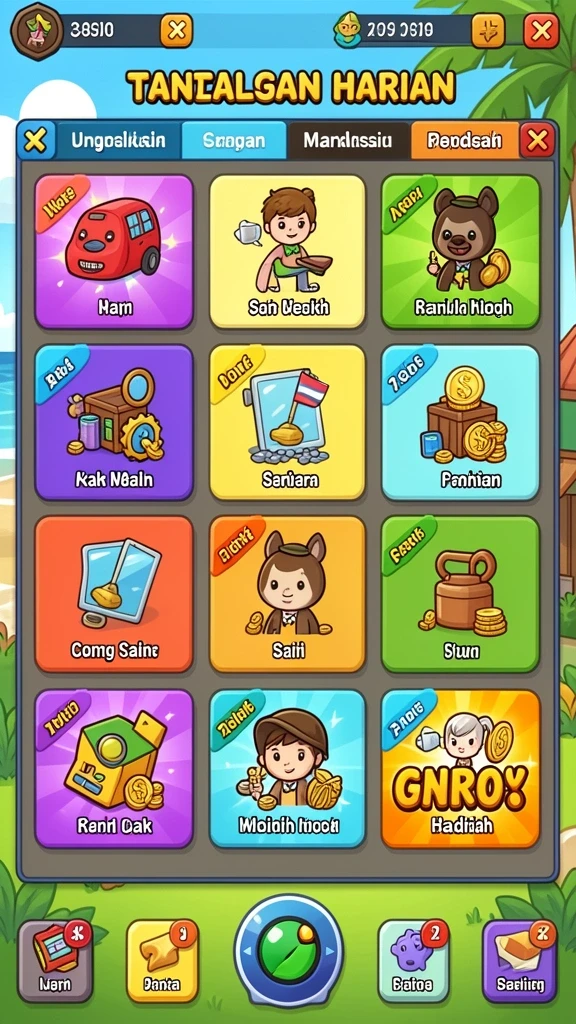This screenshot has width=576, height=1024.
Task: Open the Mandnssiu tab
Action: pyautogui.click(x=349, y=140)
